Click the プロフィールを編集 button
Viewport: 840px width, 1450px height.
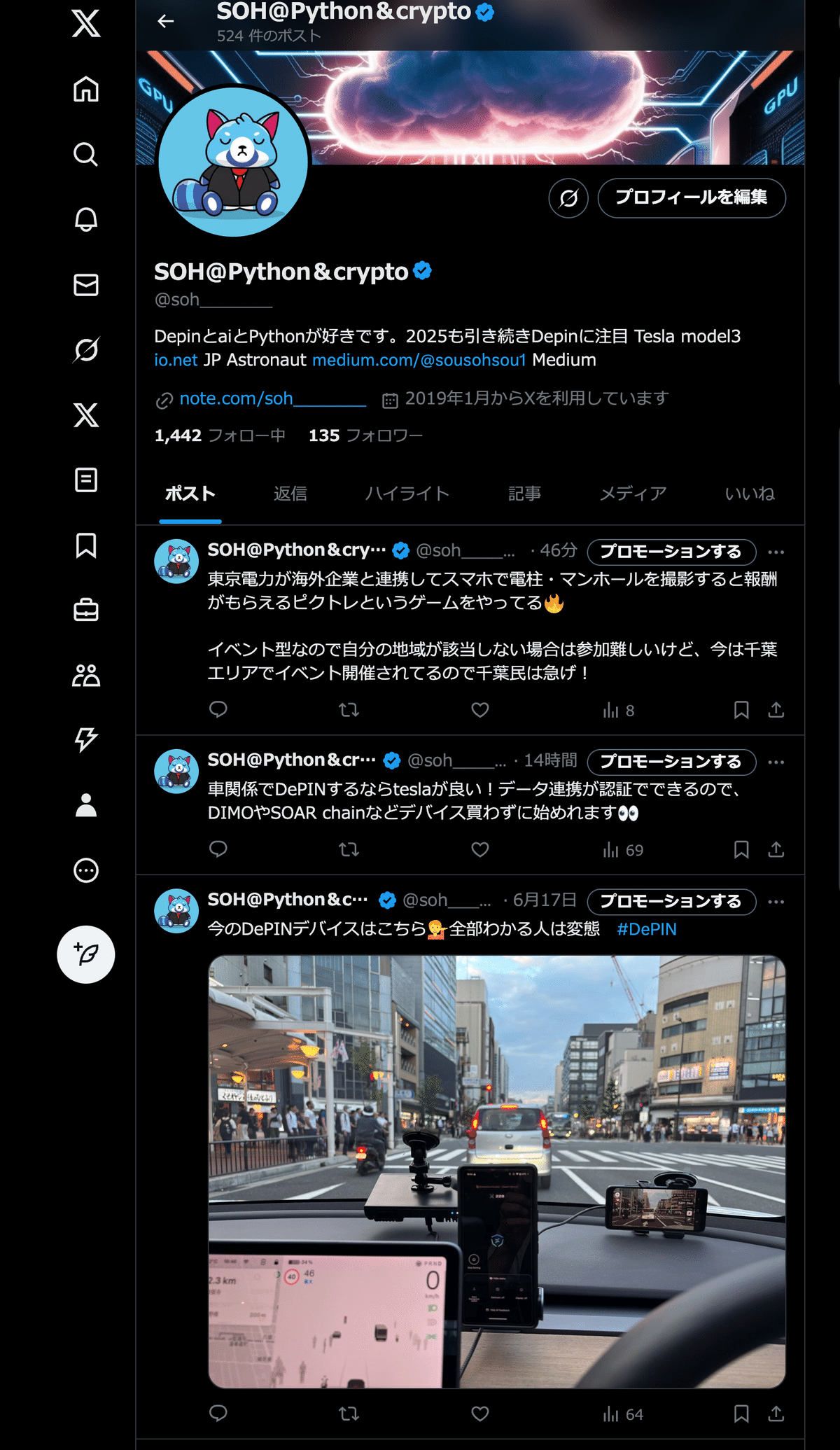coord(691,198)
